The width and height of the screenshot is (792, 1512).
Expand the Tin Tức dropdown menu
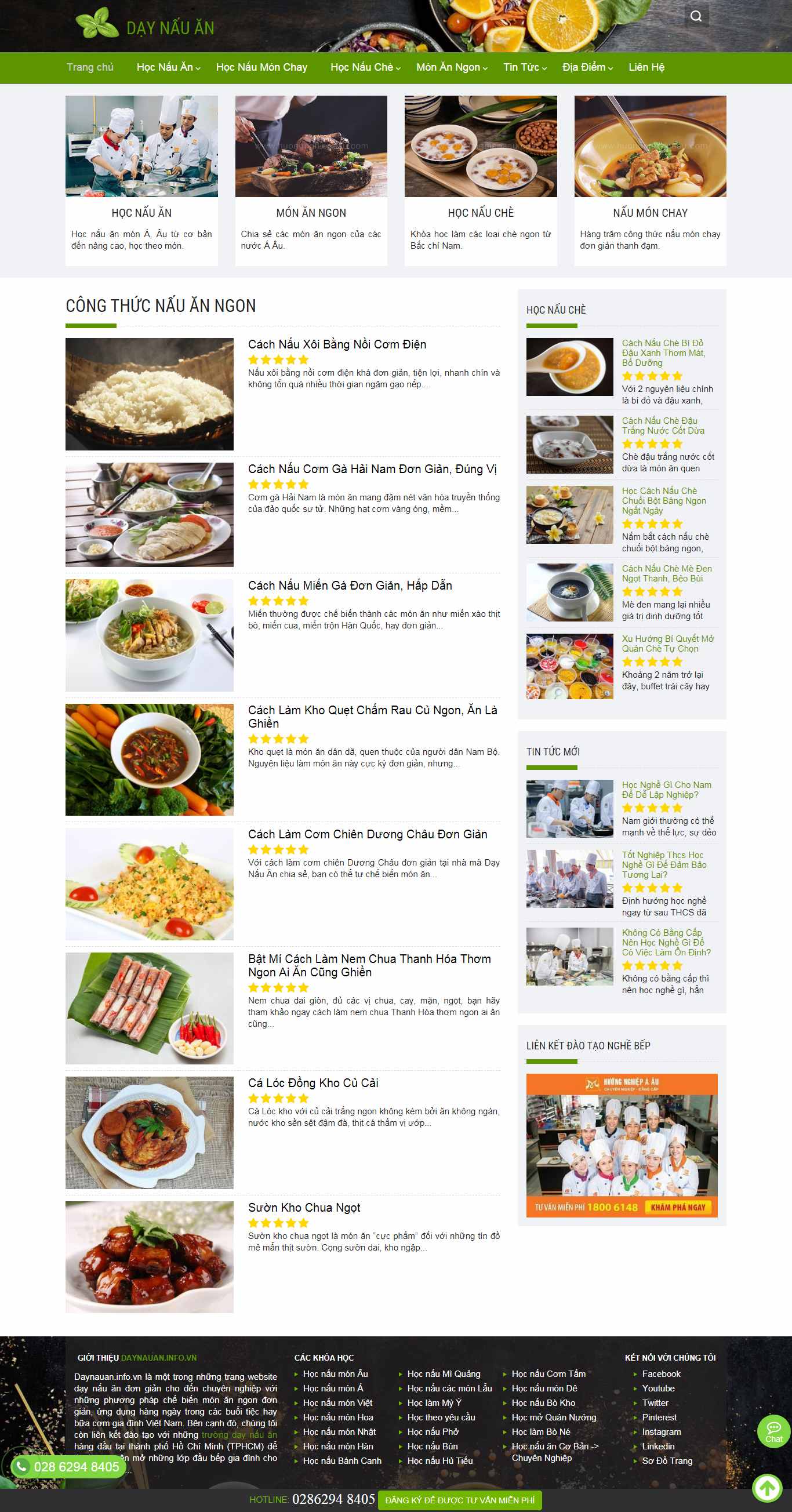(524, 67)
